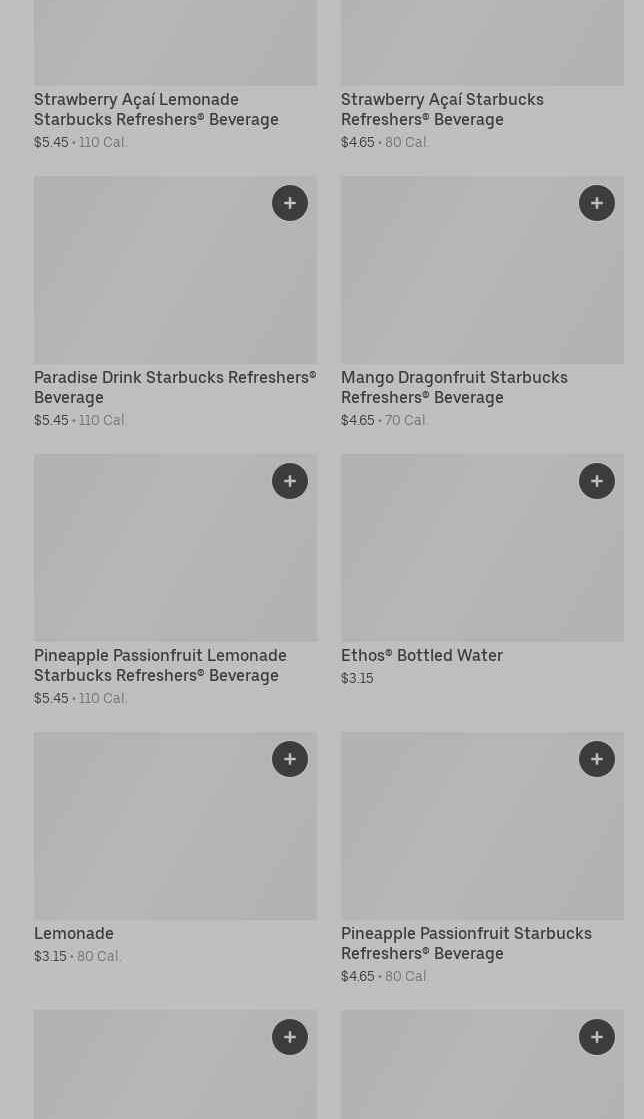The height and width of the screenshot is (1119, 644).
Task: Add Mango Dragonfruit Refreshers to order
Action: (x=597, y=203)
